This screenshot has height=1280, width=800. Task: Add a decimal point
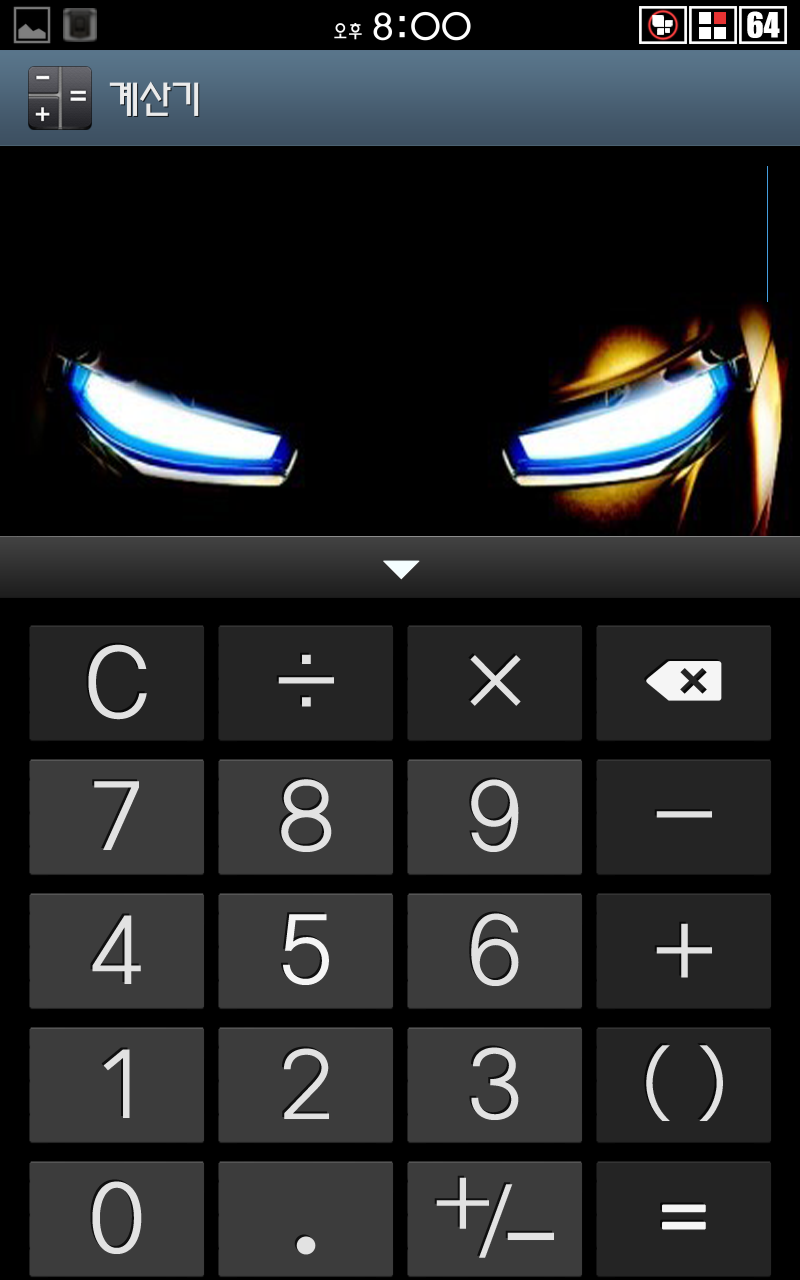click(305, 1218)
